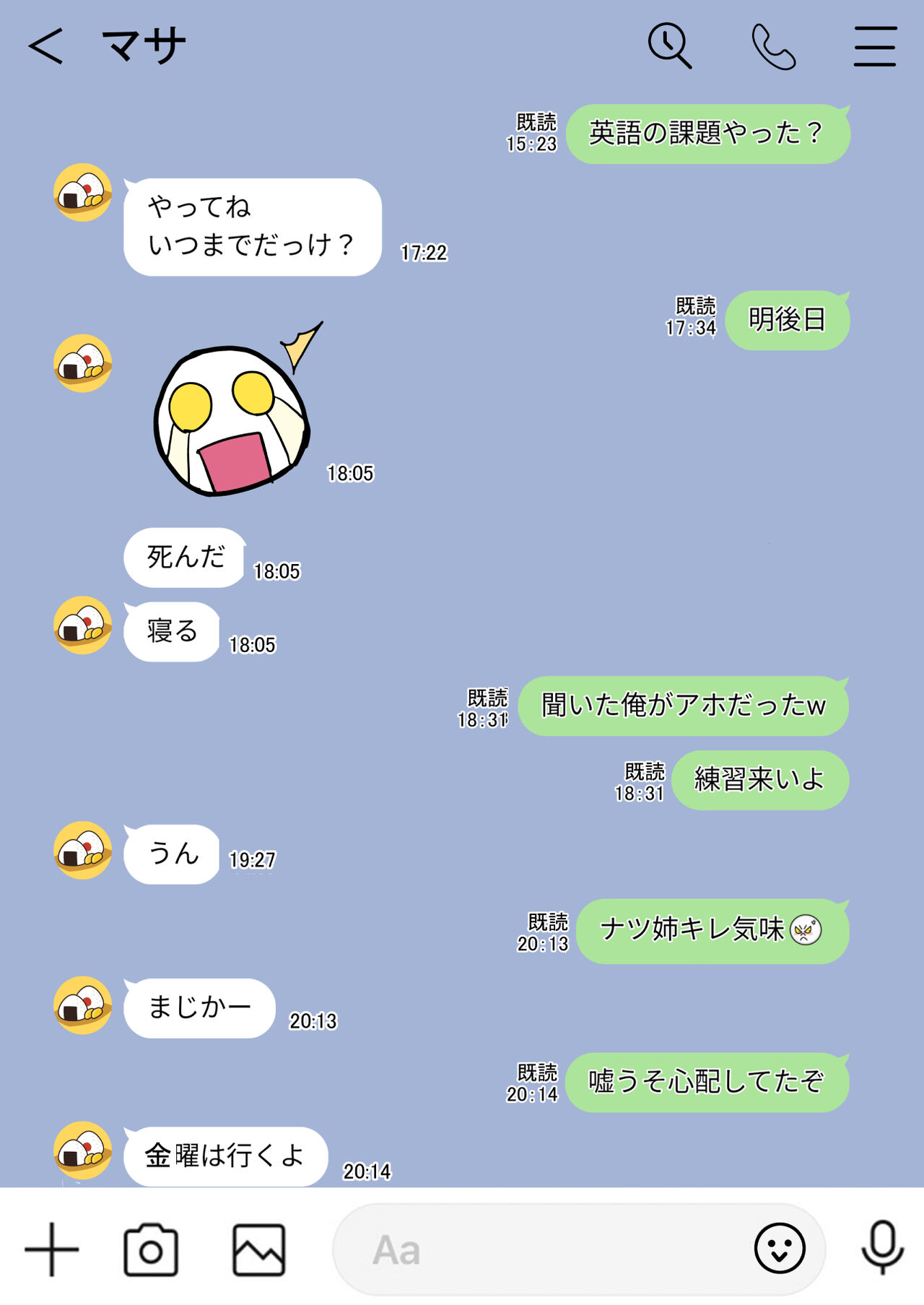Open the emoji and sticker picker
924x1305 pixels.
(x=780, y=1248)
